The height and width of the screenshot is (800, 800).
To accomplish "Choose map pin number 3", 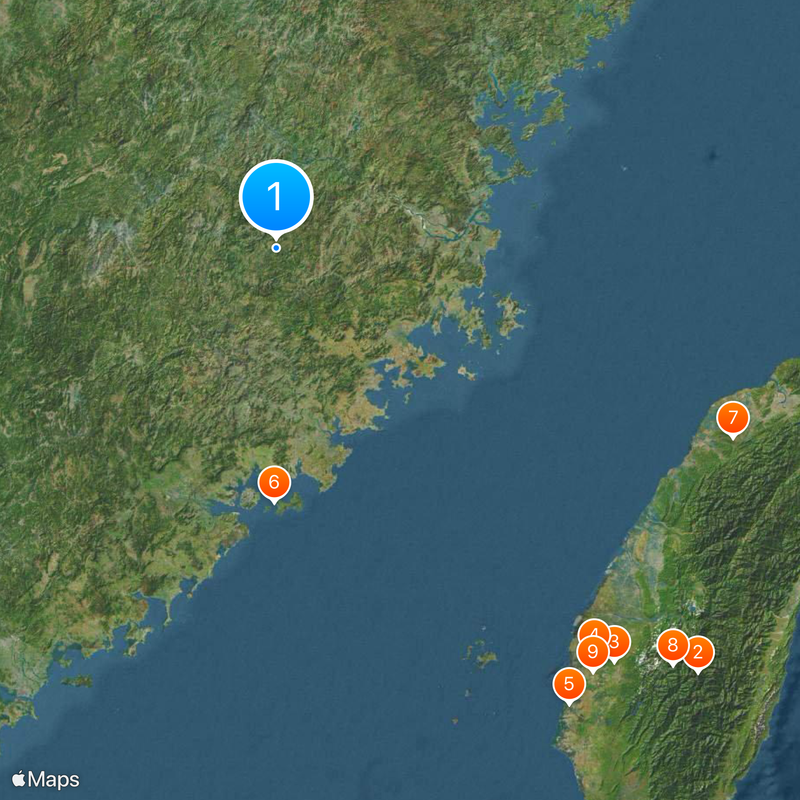I will [x=616, y=642].
